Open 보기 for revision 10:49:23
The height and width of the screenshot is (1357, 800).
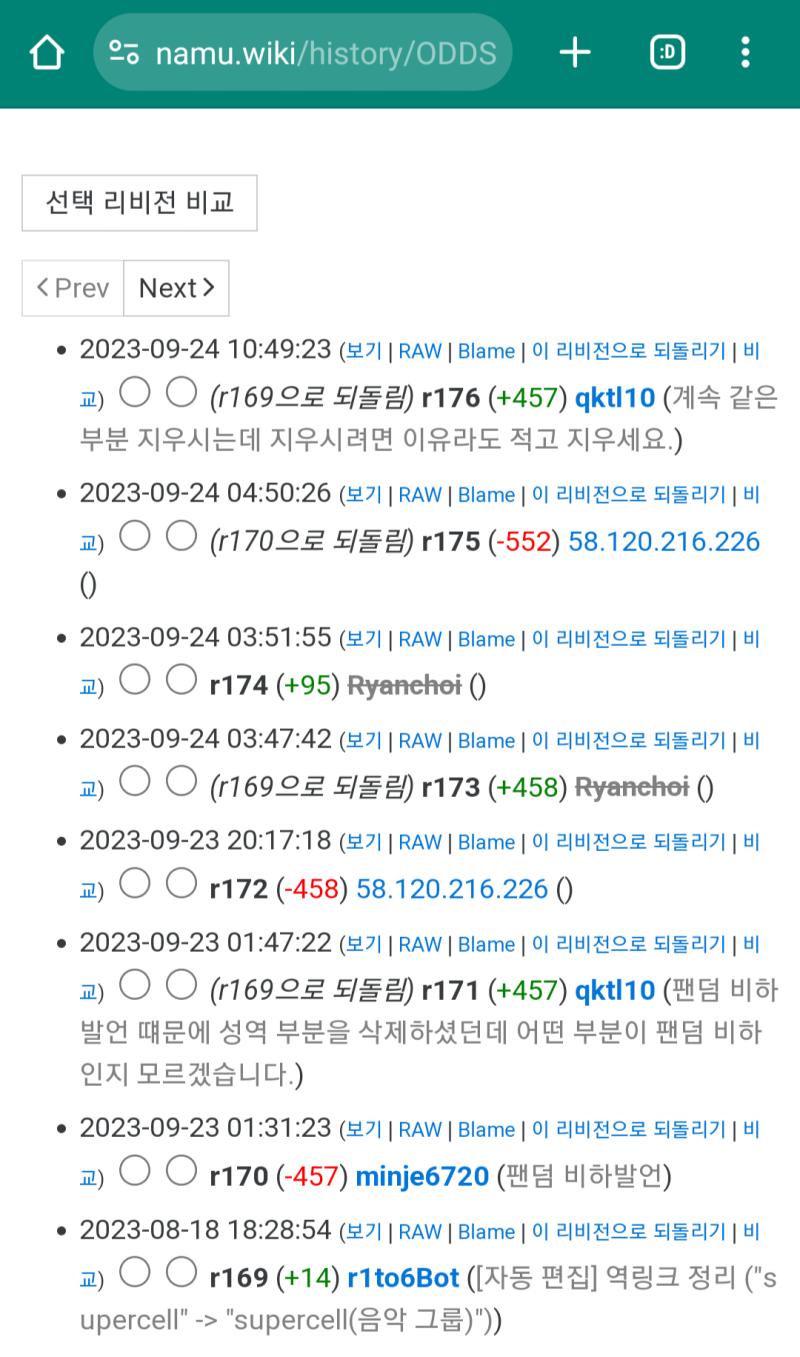364,351
